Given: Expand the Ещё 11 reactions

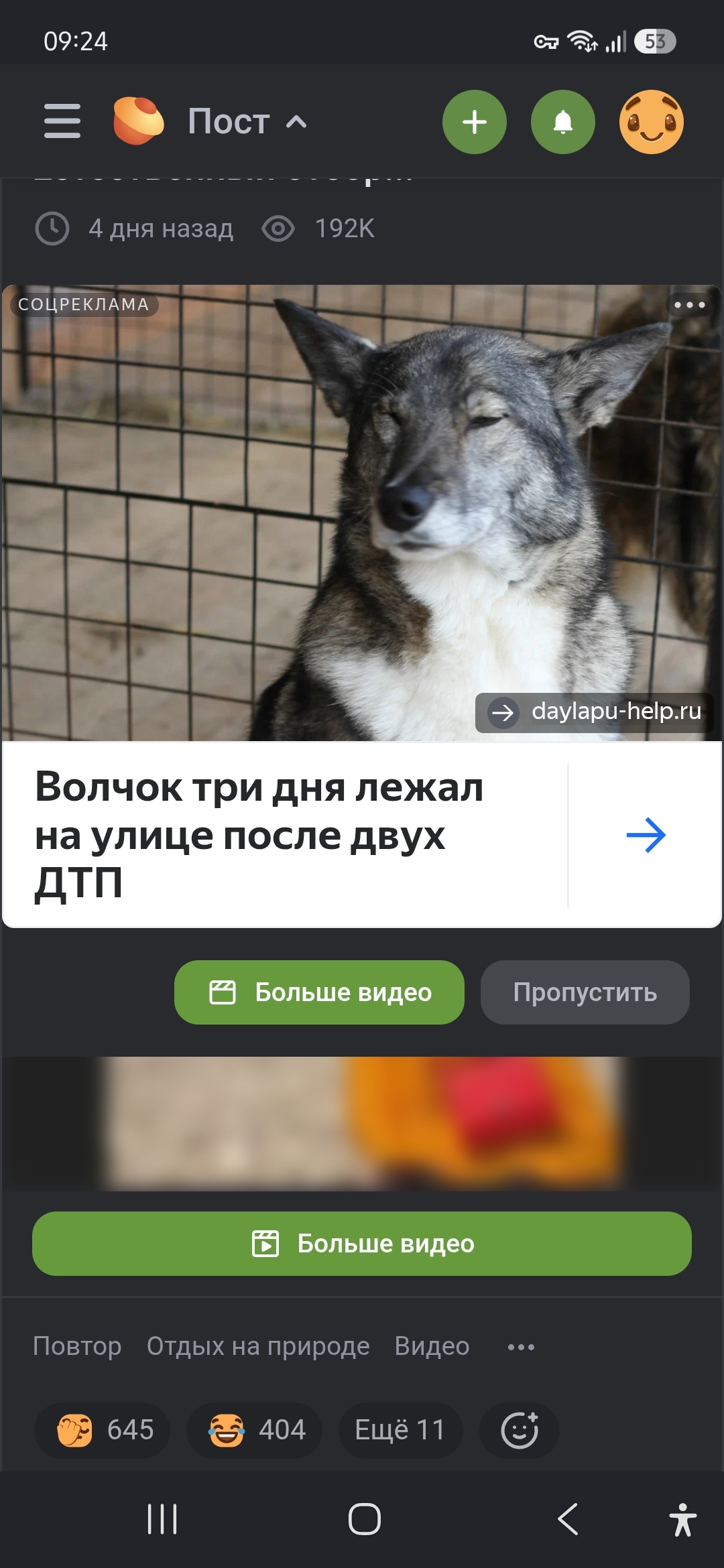Looking at the screenshot, I should pos(400,1430).
